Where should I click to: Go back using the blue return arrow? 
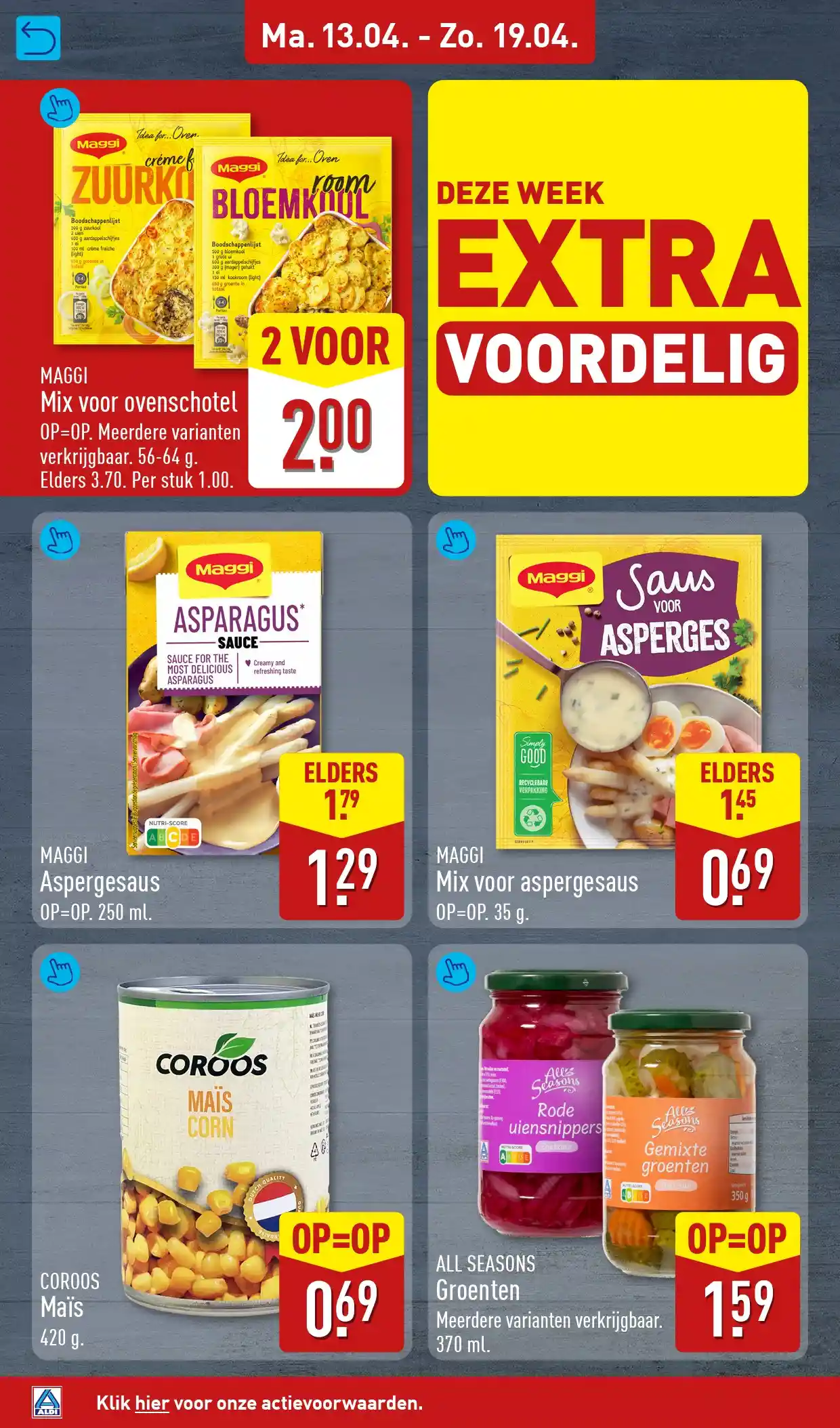pos(38,38)
